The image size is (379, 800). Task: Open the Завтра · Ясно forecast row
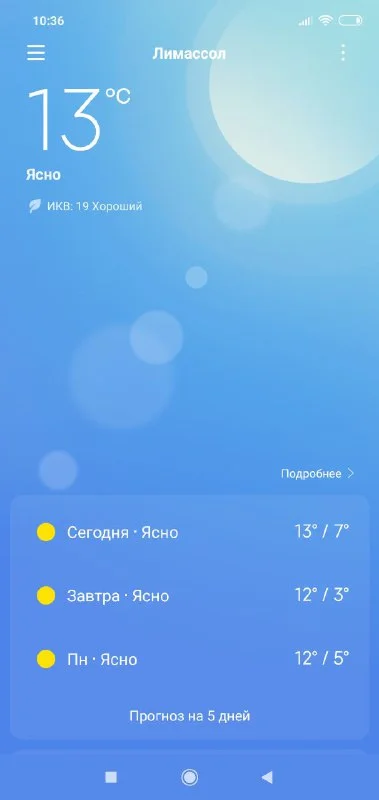pos(190,595)
